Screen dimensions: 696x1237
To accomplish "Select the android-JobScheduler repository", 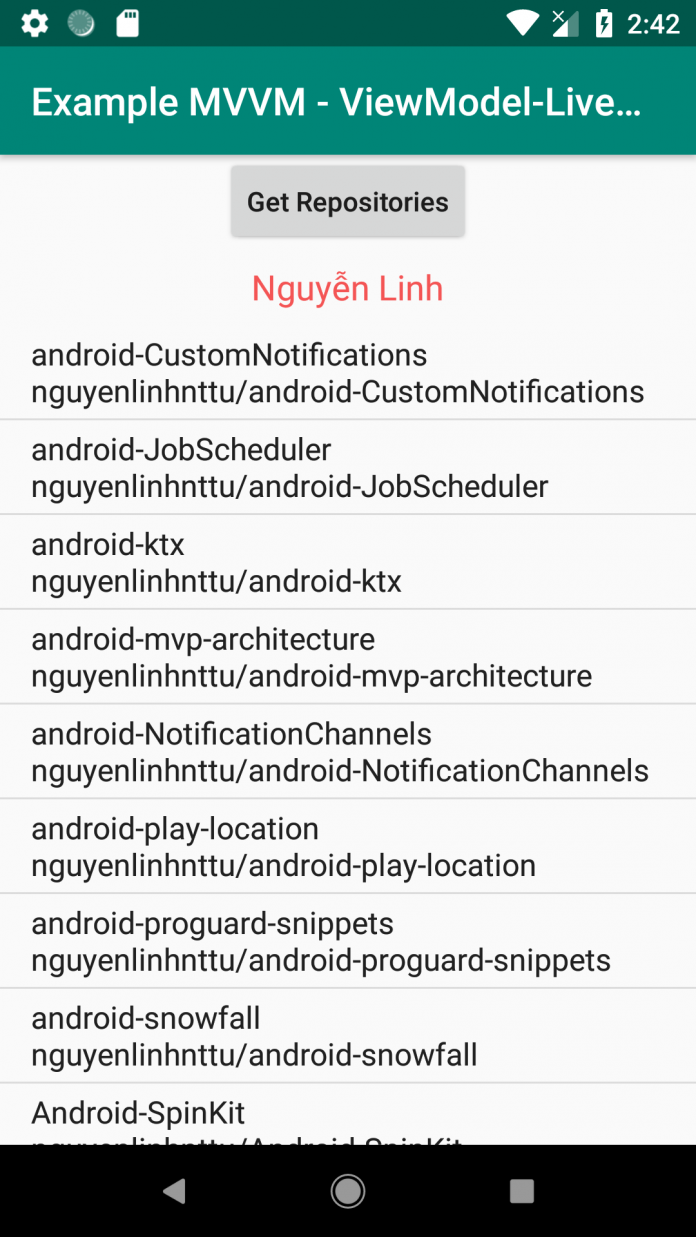I will click(x=348, y=467).
